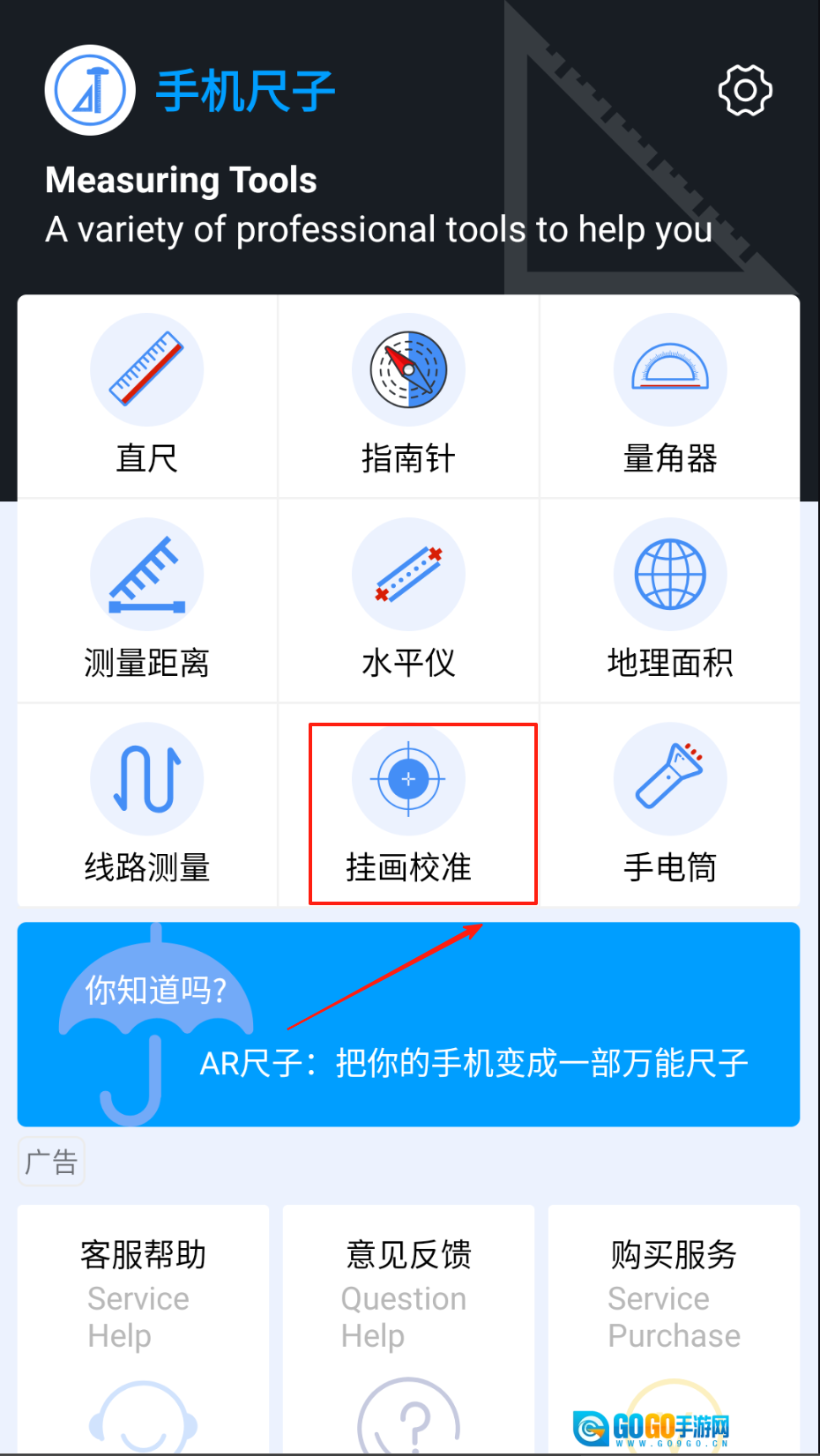Start the 线路测量 route measurement
The image size is (820, 1456).
[x=147, y=806]
